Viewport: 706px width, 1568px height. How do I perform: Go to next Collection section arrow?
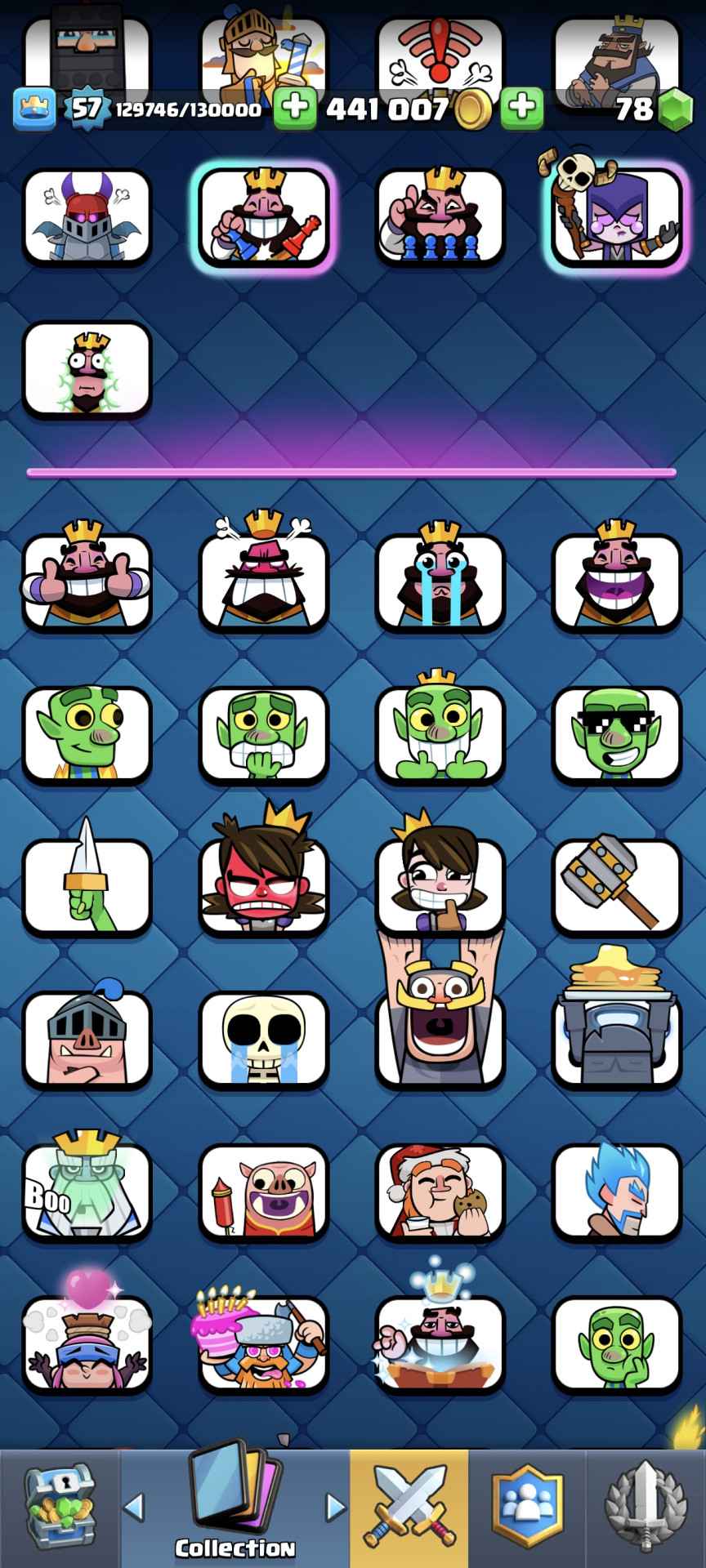coord(335,1507)
